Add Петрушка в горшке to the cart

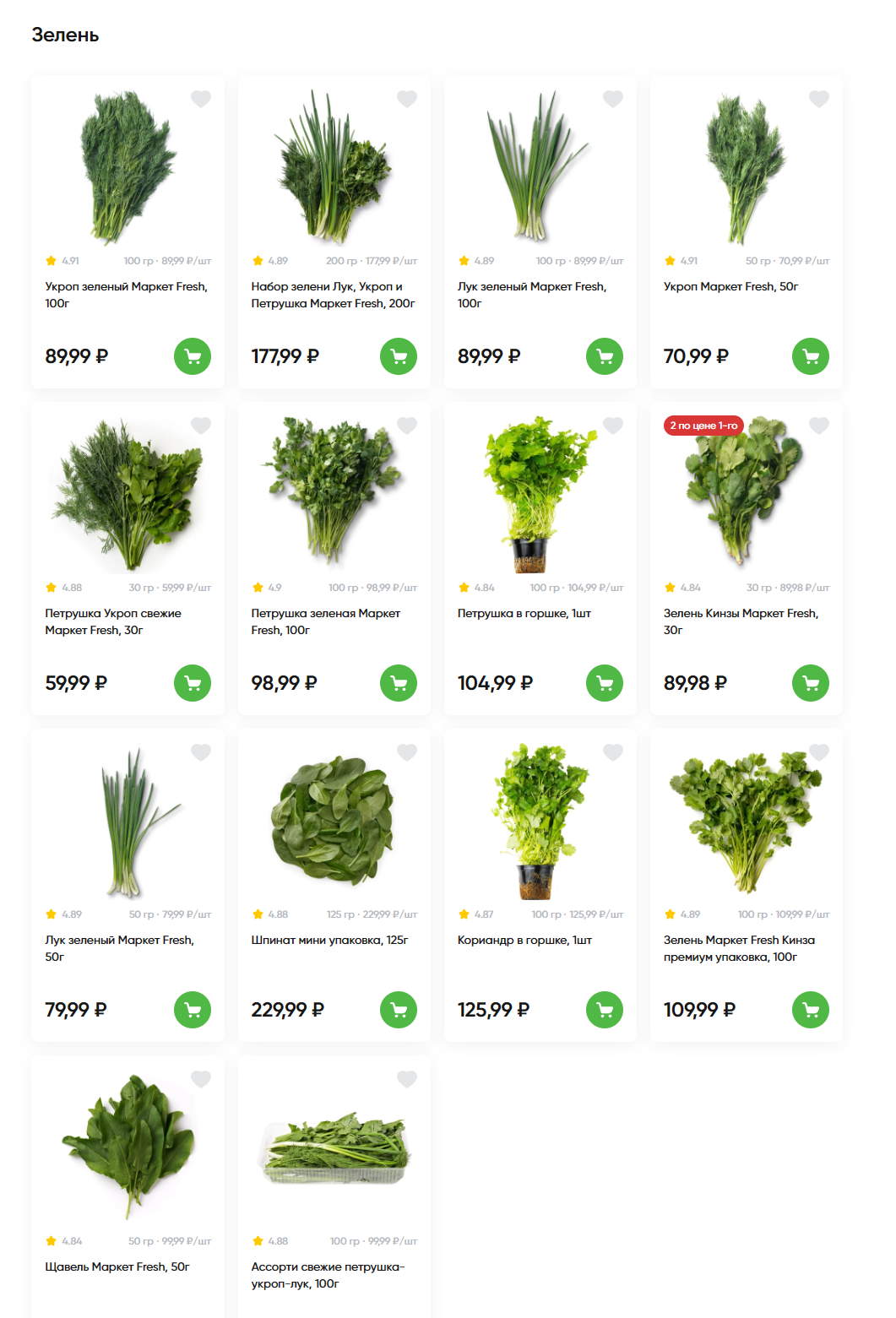click(x=605, y=683)
